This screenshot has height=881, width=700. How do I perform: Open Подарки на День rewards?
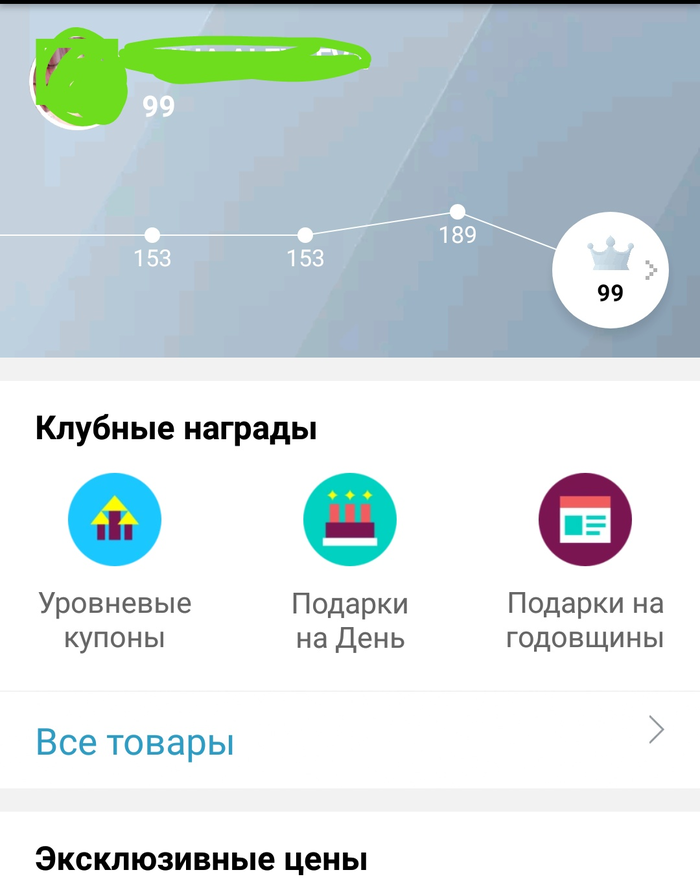pos(350,520)
